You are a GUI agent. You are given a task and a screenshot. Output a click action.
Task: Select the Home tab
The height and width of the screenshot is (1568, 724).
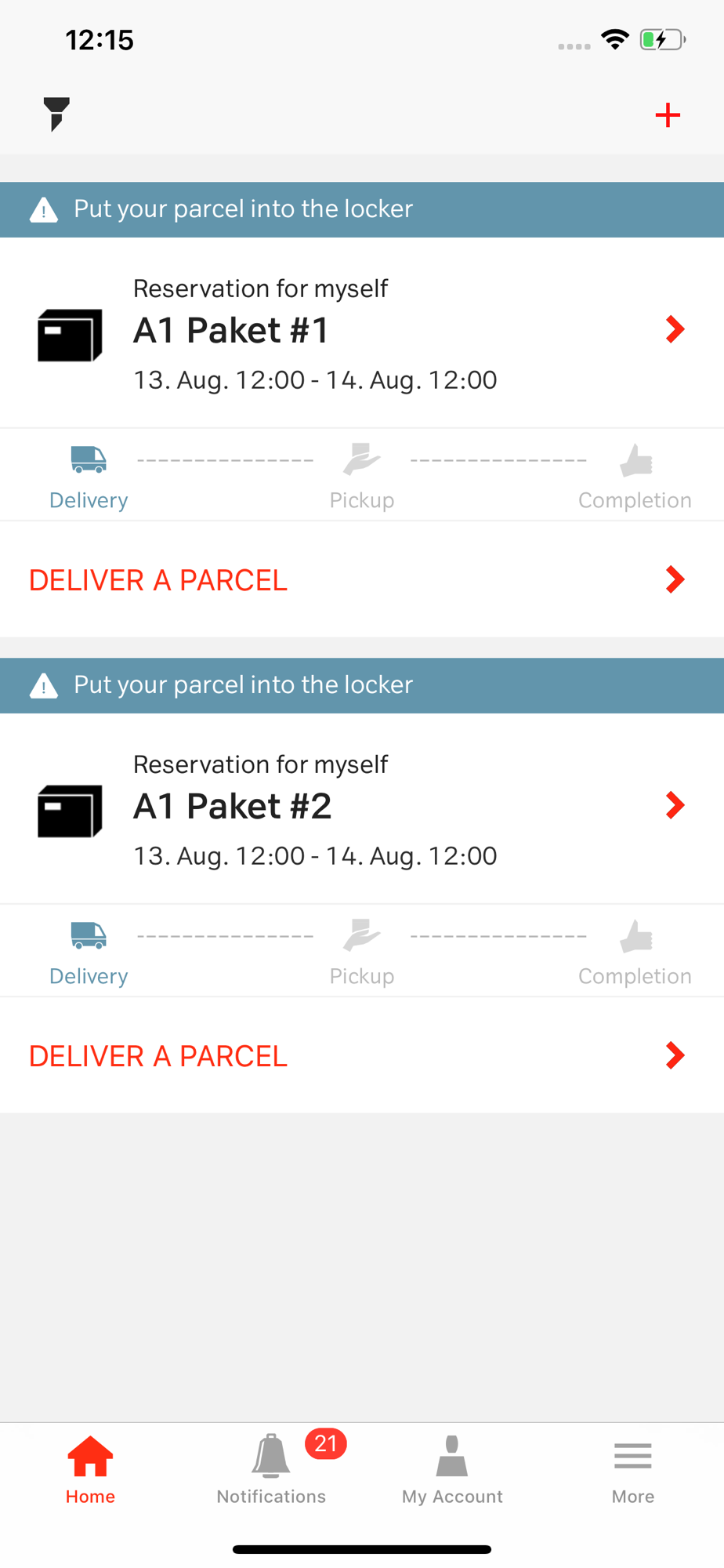click(x=90, y=1469)
